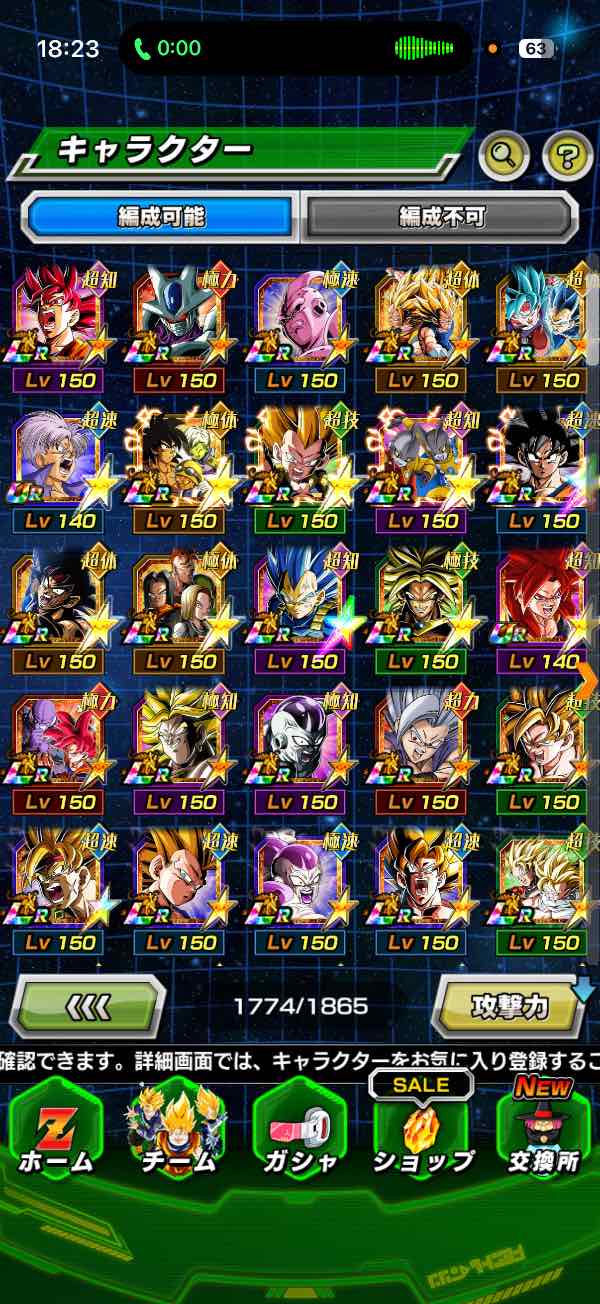The height and width of the screenshot is (1304, 600).
Task: Open the character search magnifier
Action: [507, 154]
